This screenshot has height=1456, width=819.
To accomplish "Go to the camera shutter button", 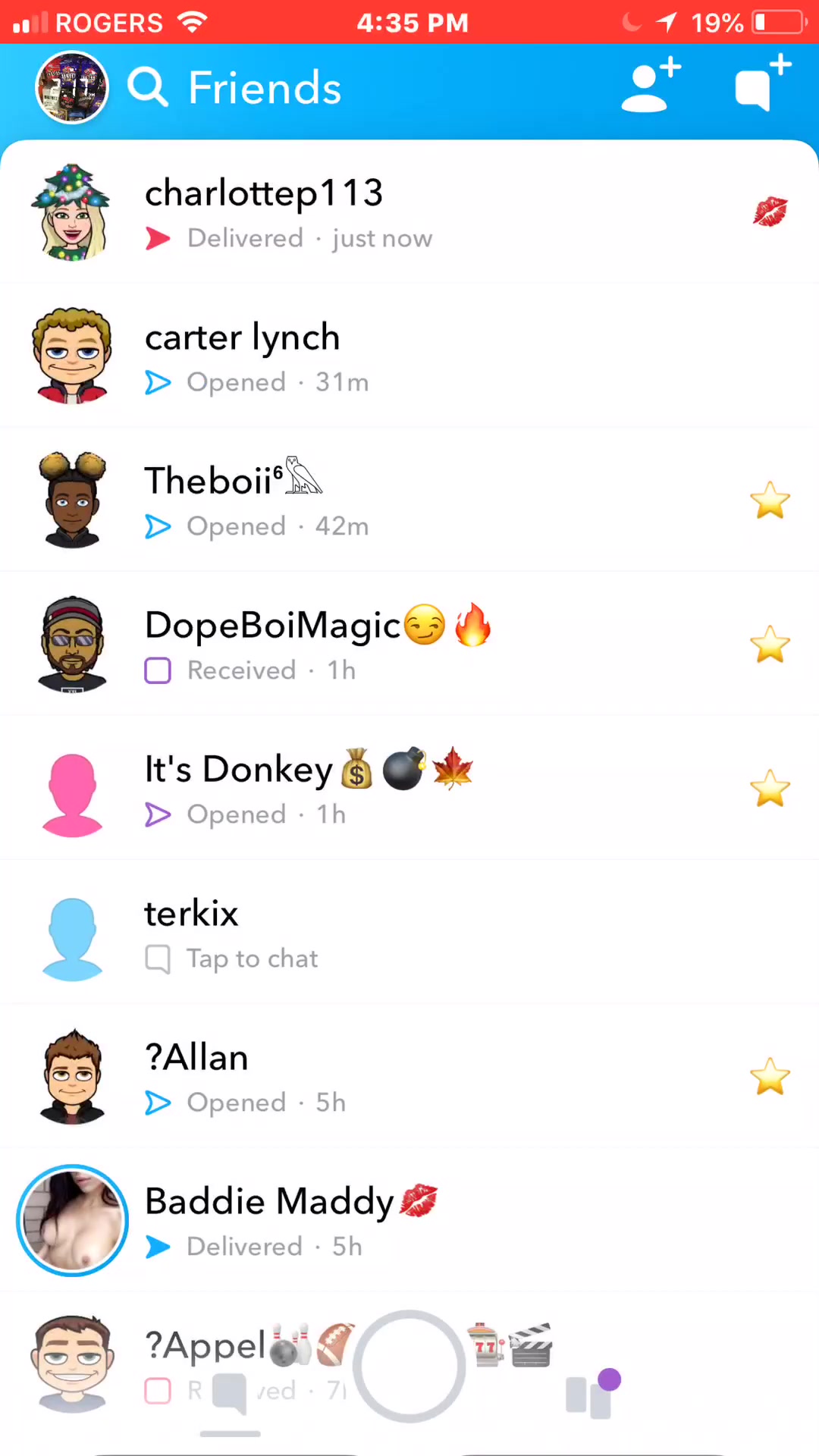I will pos(409,1365).
